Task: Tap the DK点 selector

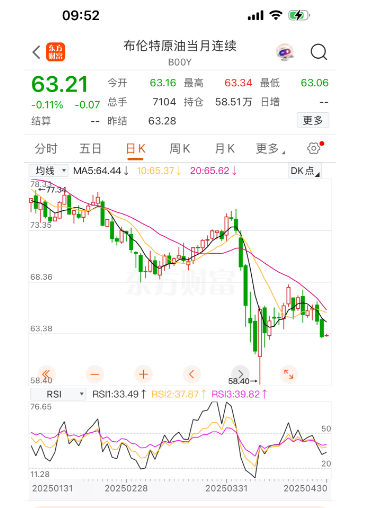Action: coord(305,171)
